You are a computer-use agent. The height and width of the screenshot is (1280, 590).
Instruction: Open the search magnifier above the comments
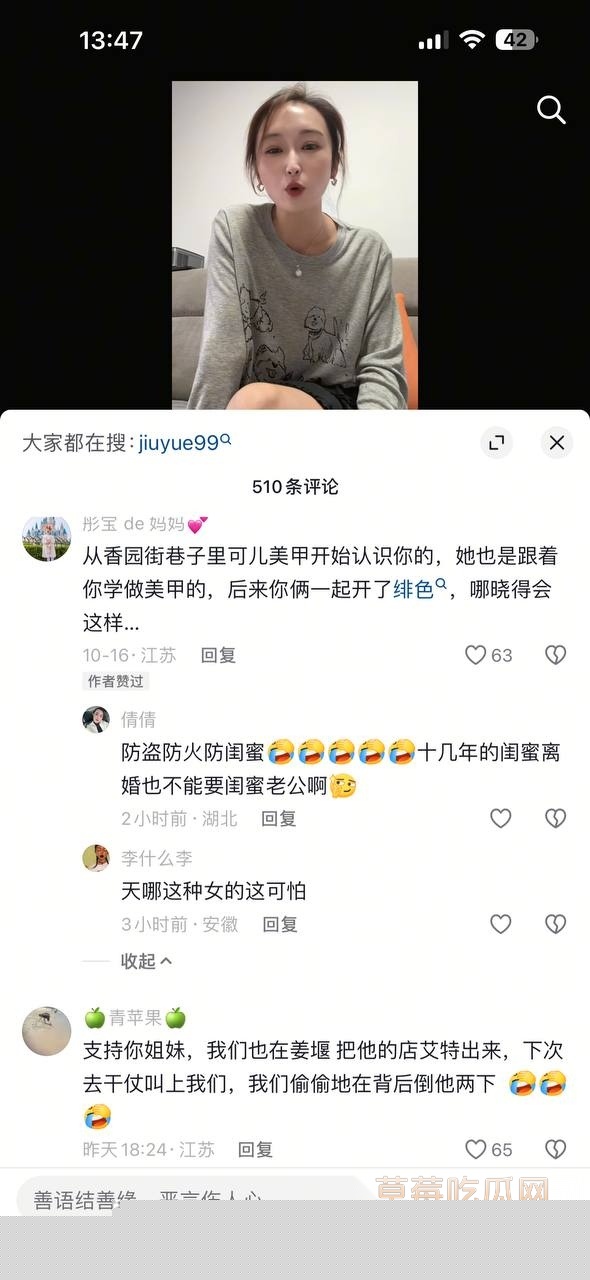[551, 110]
